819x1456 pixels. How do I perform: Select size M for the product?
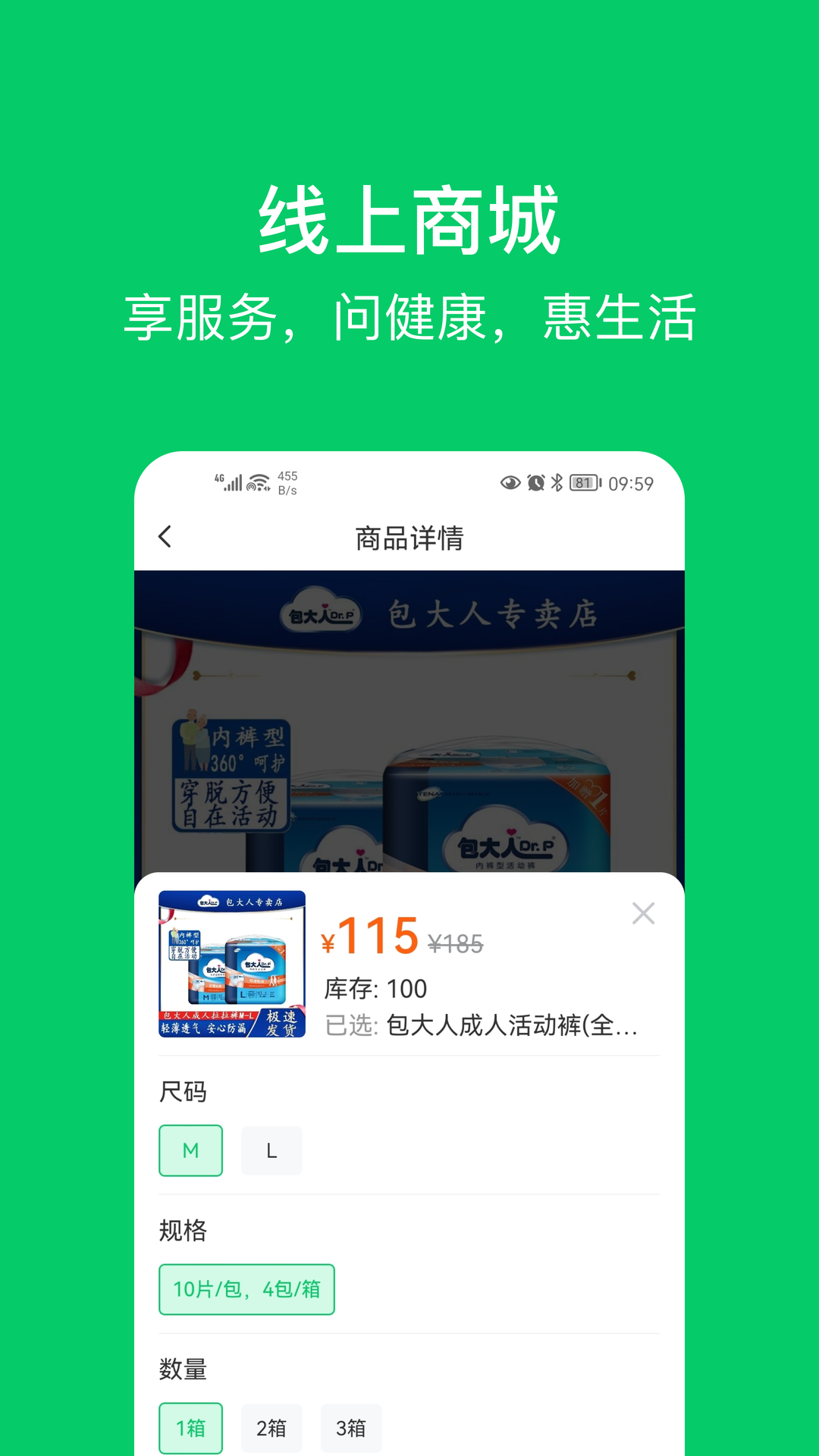pos(190,1150)
